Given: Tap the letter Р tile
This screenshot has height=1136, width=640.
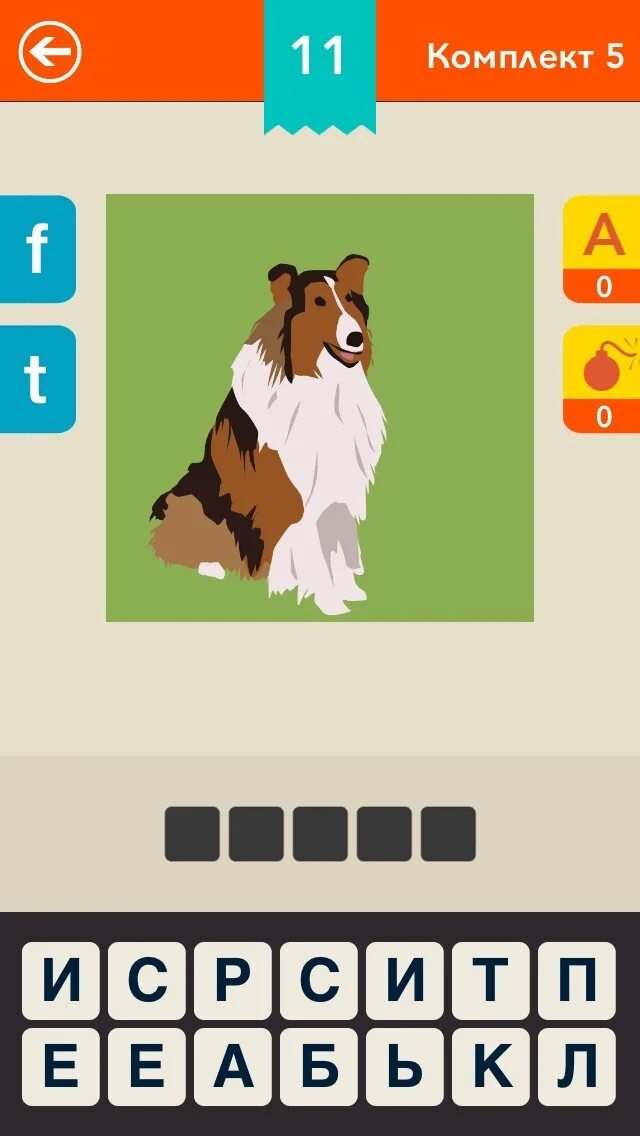Looking at the screenshot, I should pos(233,980).
